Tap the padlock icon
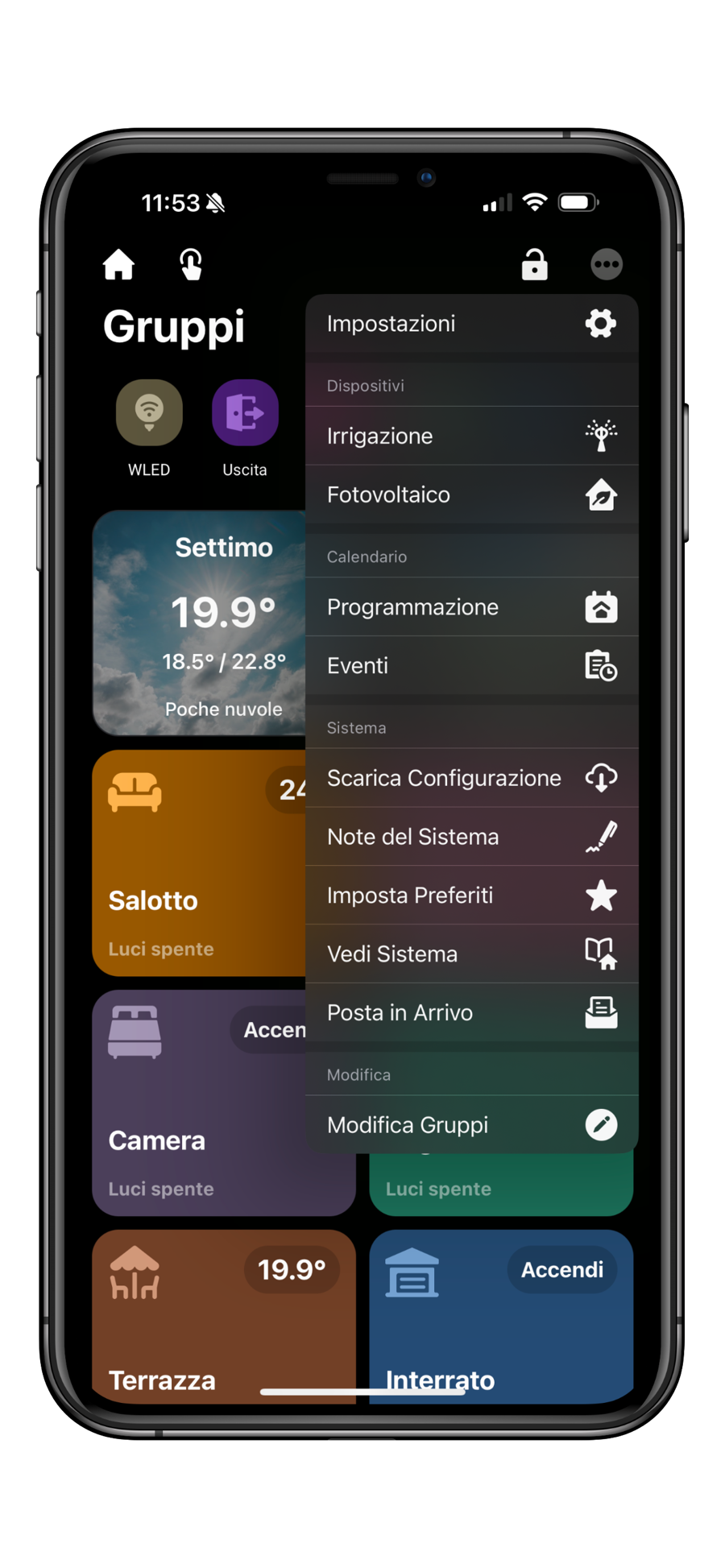 click(534, 264)
